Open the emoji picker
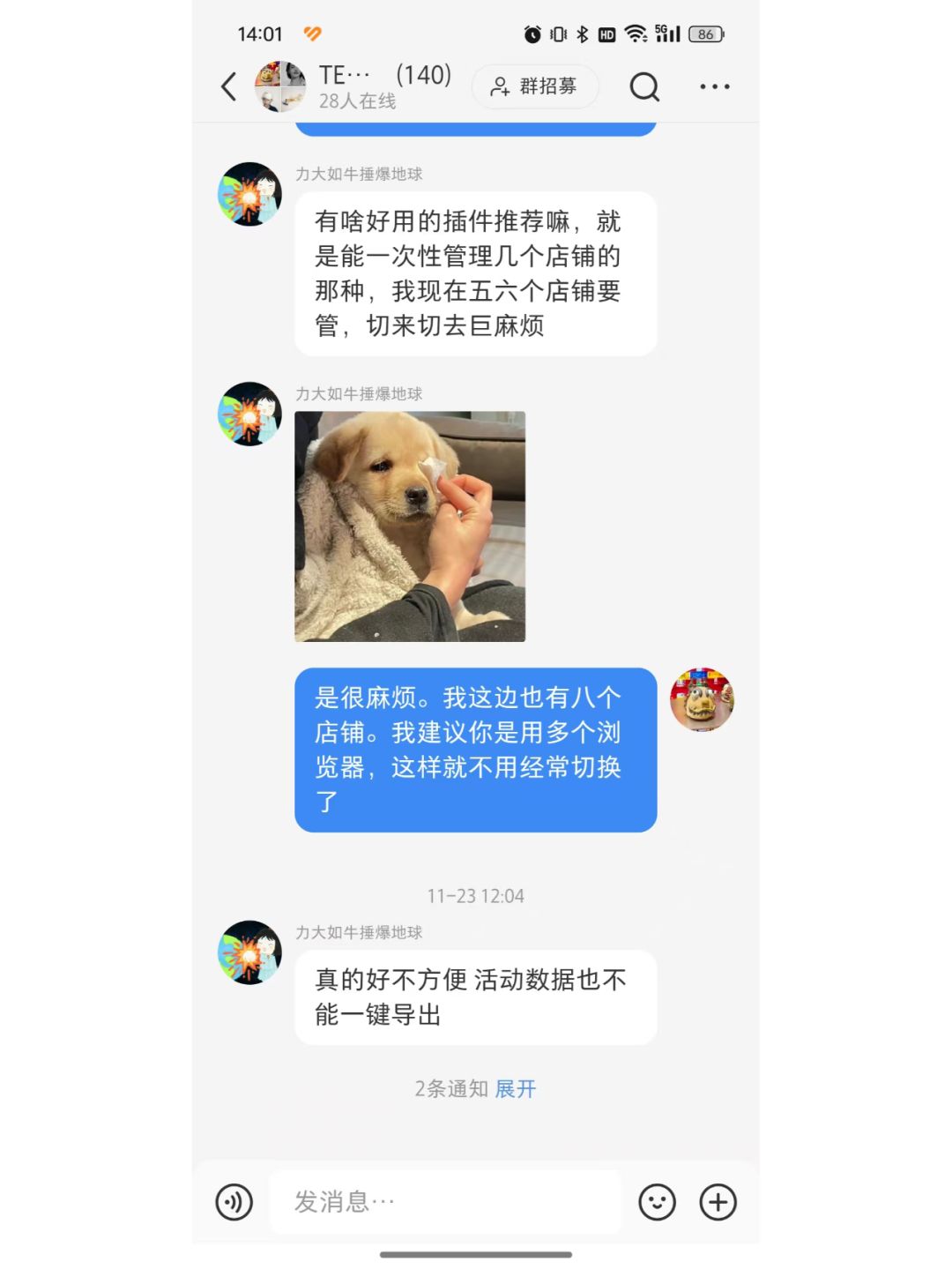 [657, 1202]
